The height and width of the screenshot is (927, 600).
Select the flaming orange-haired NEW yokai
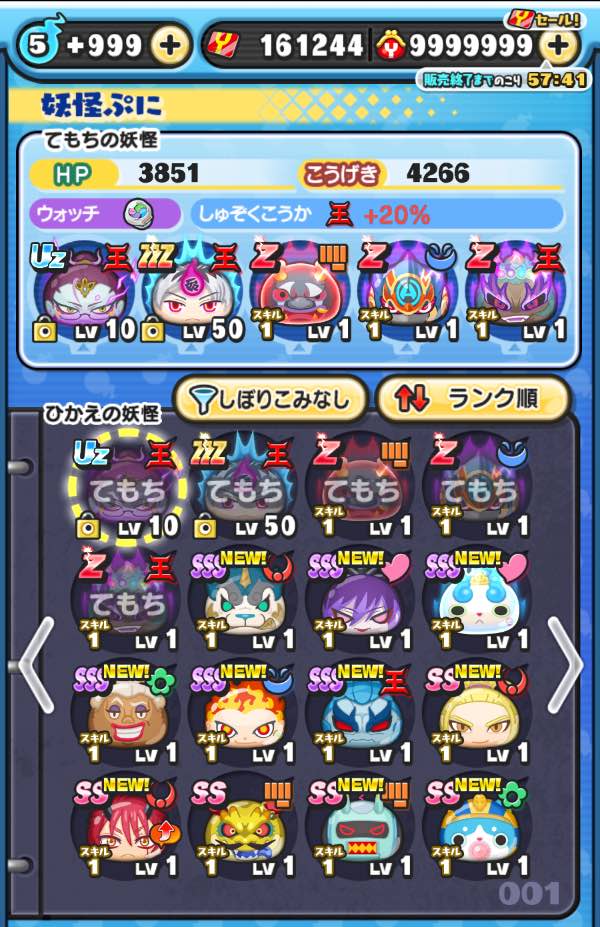[244, 715]
